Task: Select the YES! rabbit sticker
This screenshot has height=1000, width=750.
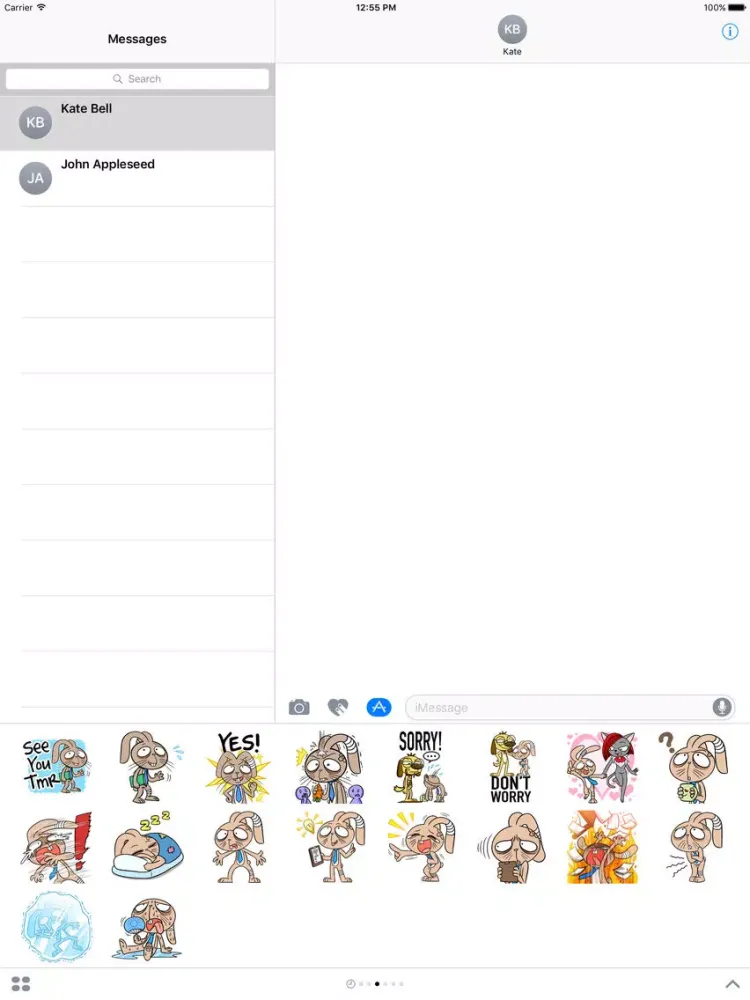Action: pos(237,768)
